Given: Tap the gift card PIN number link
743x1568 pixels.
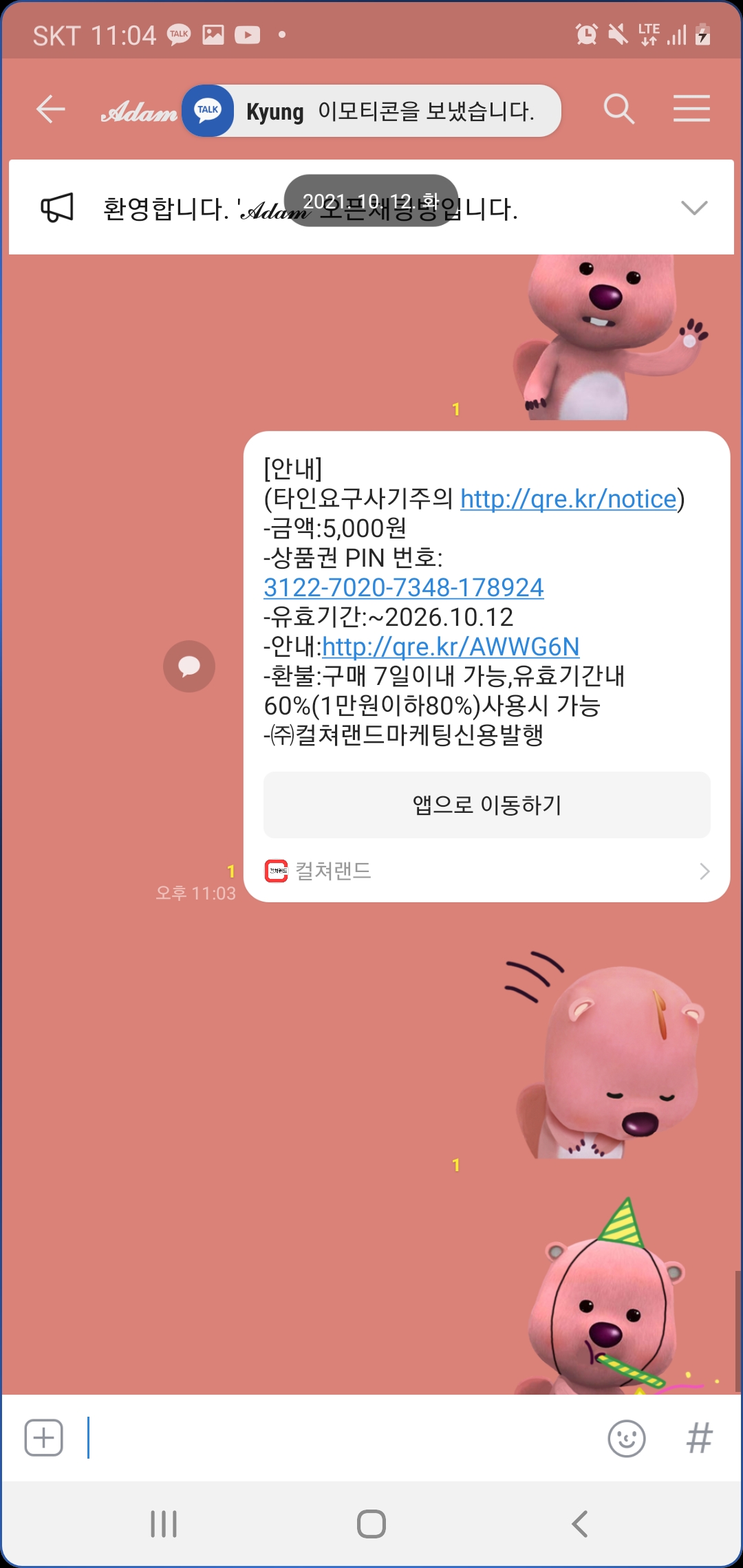Looking at the screenshot, I should click(x=403, y=587).
